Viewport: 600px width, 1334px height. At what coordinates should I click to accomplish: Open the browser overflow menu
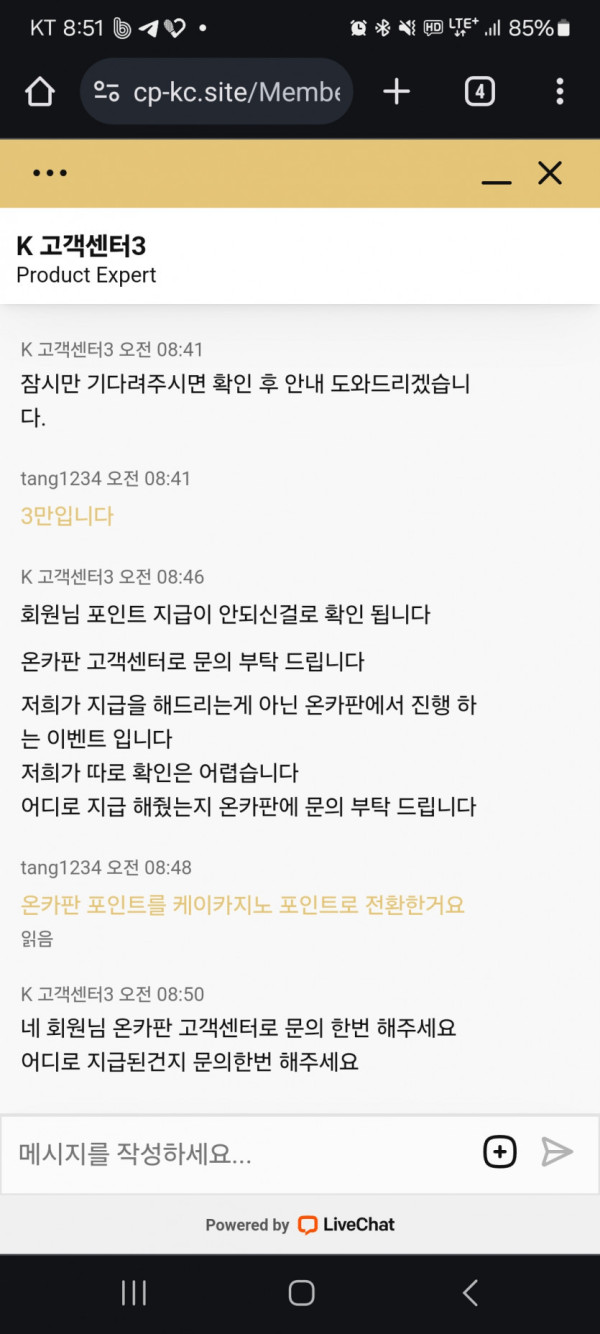pyautogui.click(x=559, y=92)
